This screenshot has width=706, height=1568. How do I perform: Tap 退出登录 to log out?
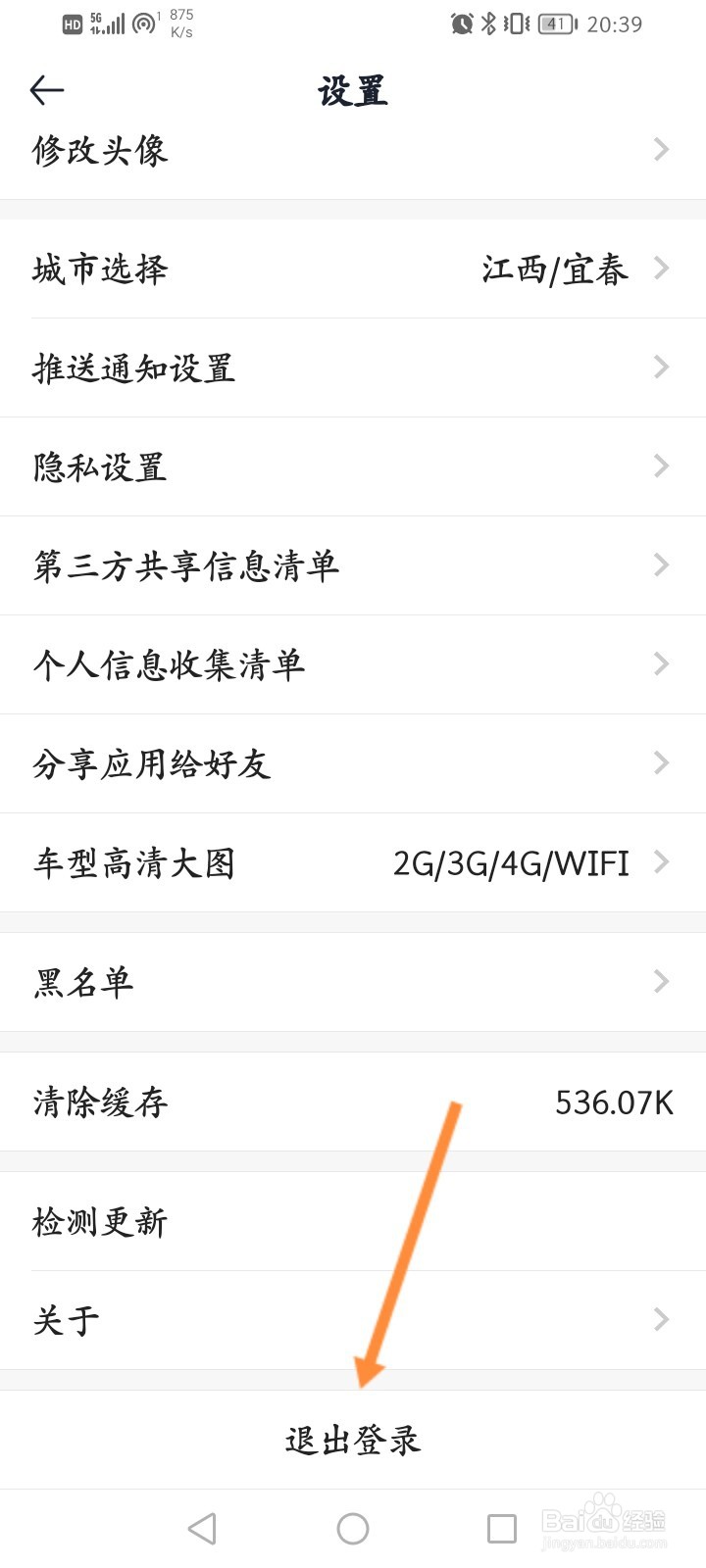coord(353,1441)
